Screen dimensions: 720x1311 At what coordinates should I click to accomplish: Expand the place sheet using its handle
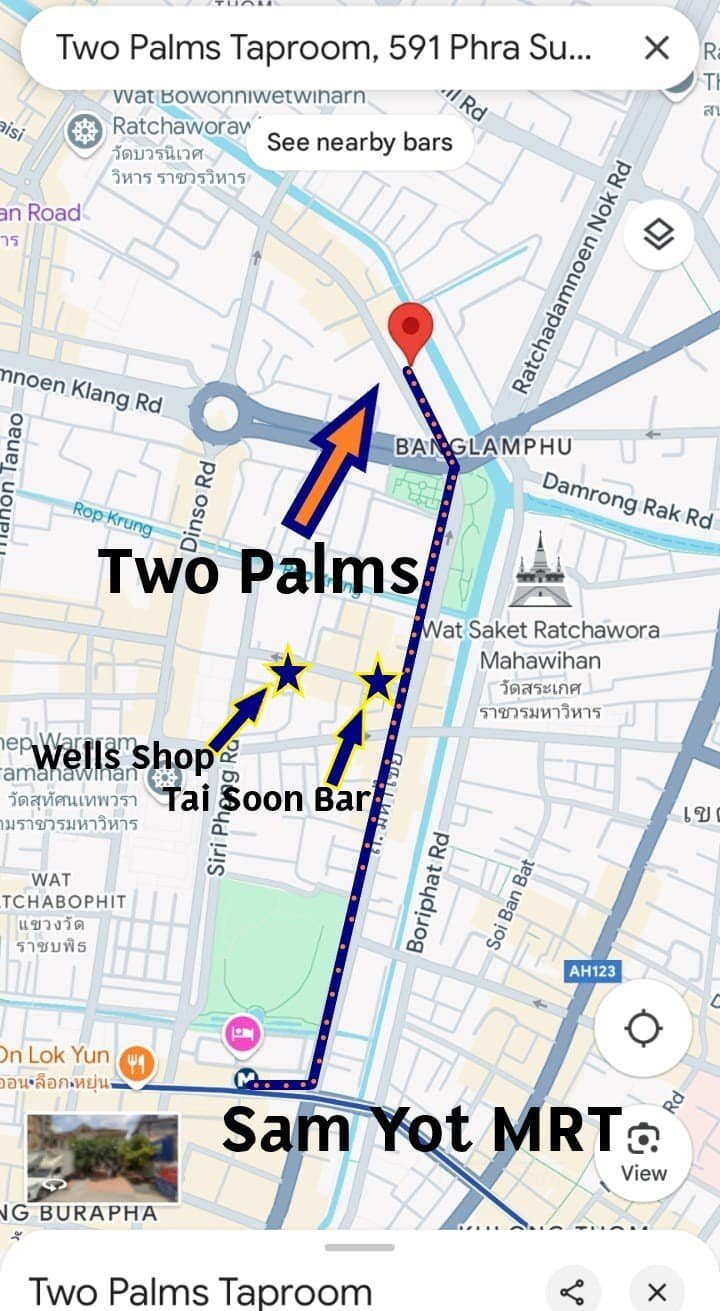[360, 1248]
